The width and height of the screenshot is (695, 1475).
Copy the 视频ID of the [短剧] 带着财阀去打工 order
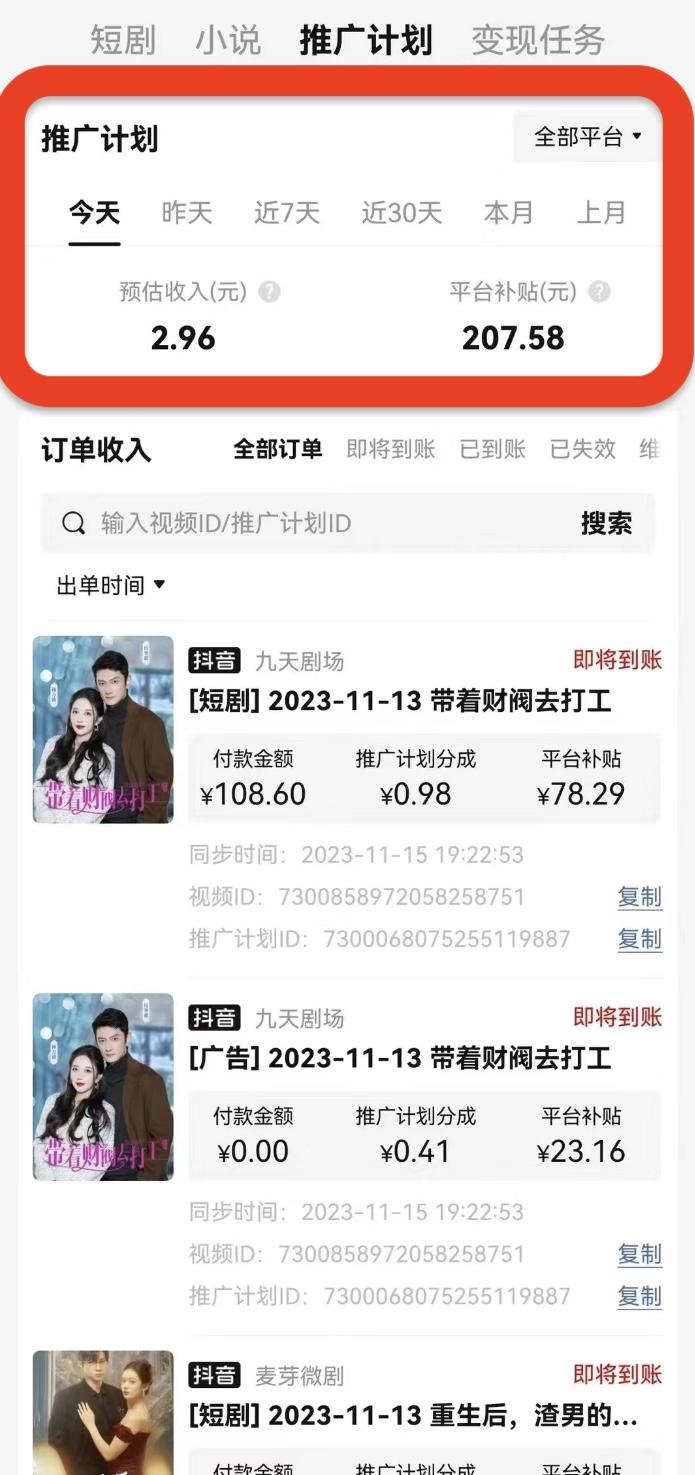tap(639, 897)
